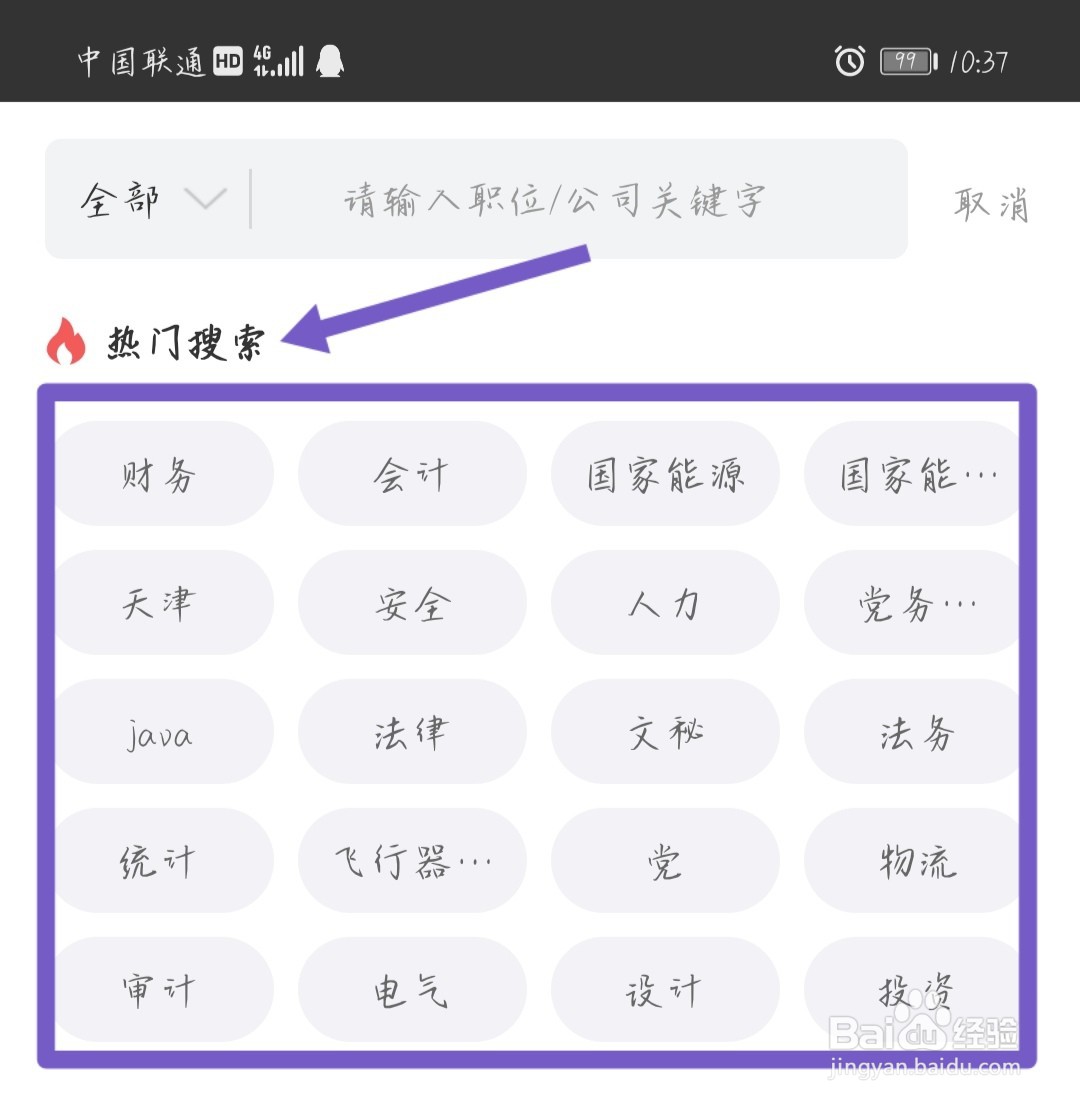
Task: Select the 会计 hot search tag
Action: pyautogui.click(x=412, y=474)
